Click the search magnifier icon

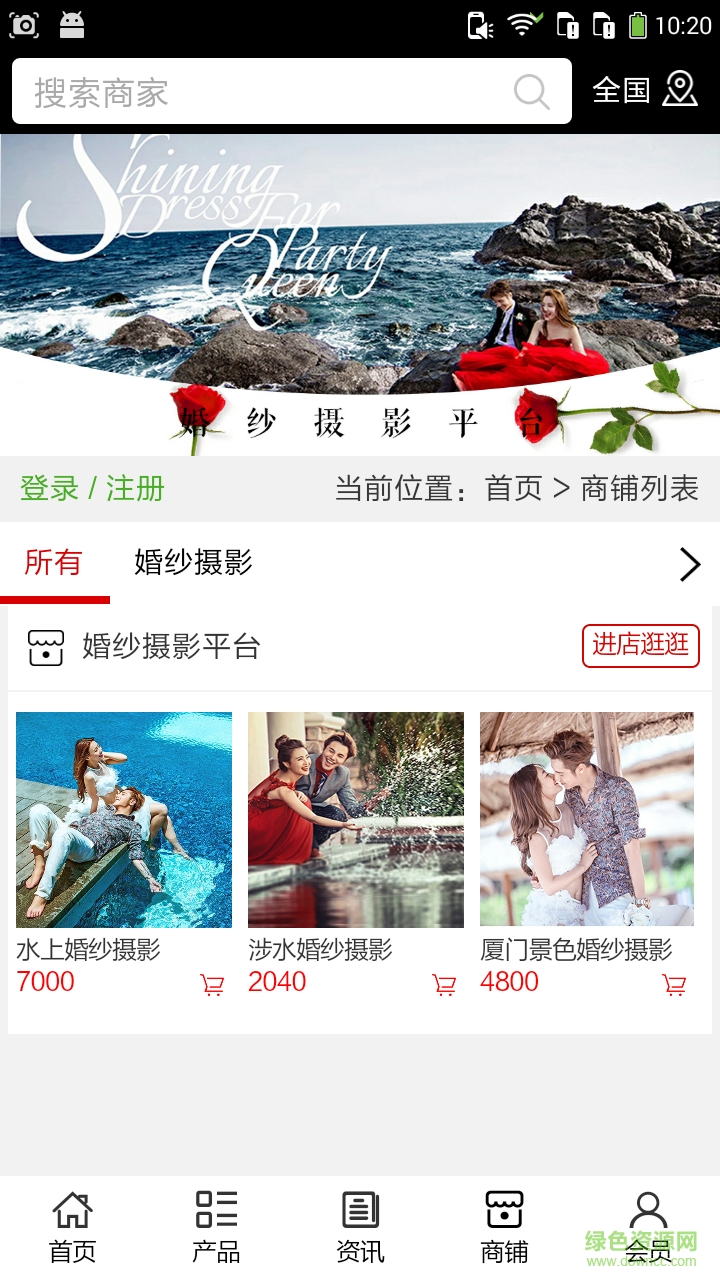coord(533,91)
